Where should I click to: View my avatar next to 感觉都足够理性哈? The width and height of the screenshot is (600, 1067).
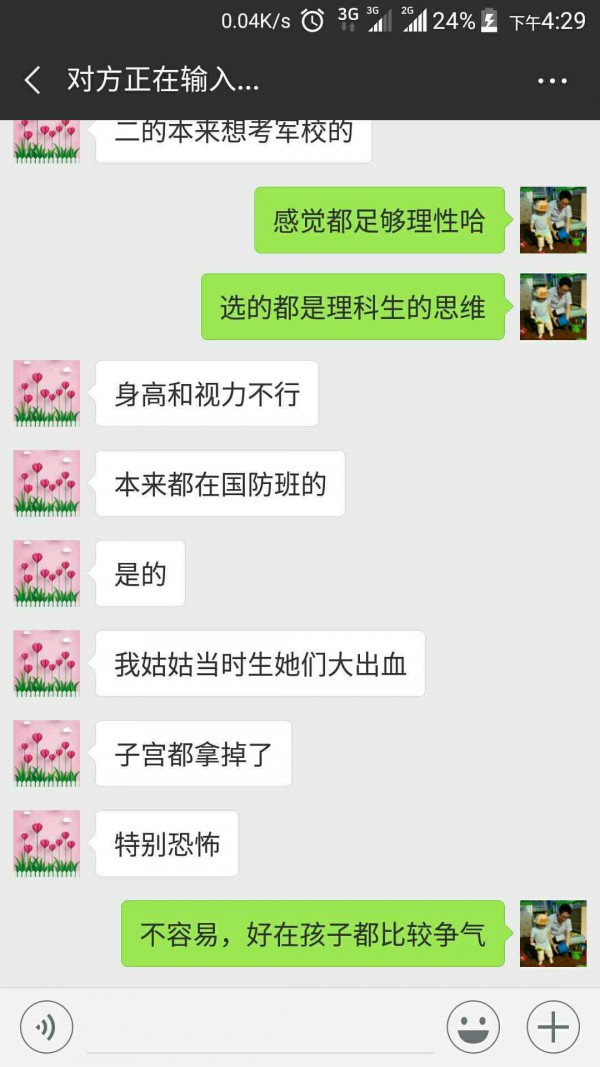[x=552, y=220]
